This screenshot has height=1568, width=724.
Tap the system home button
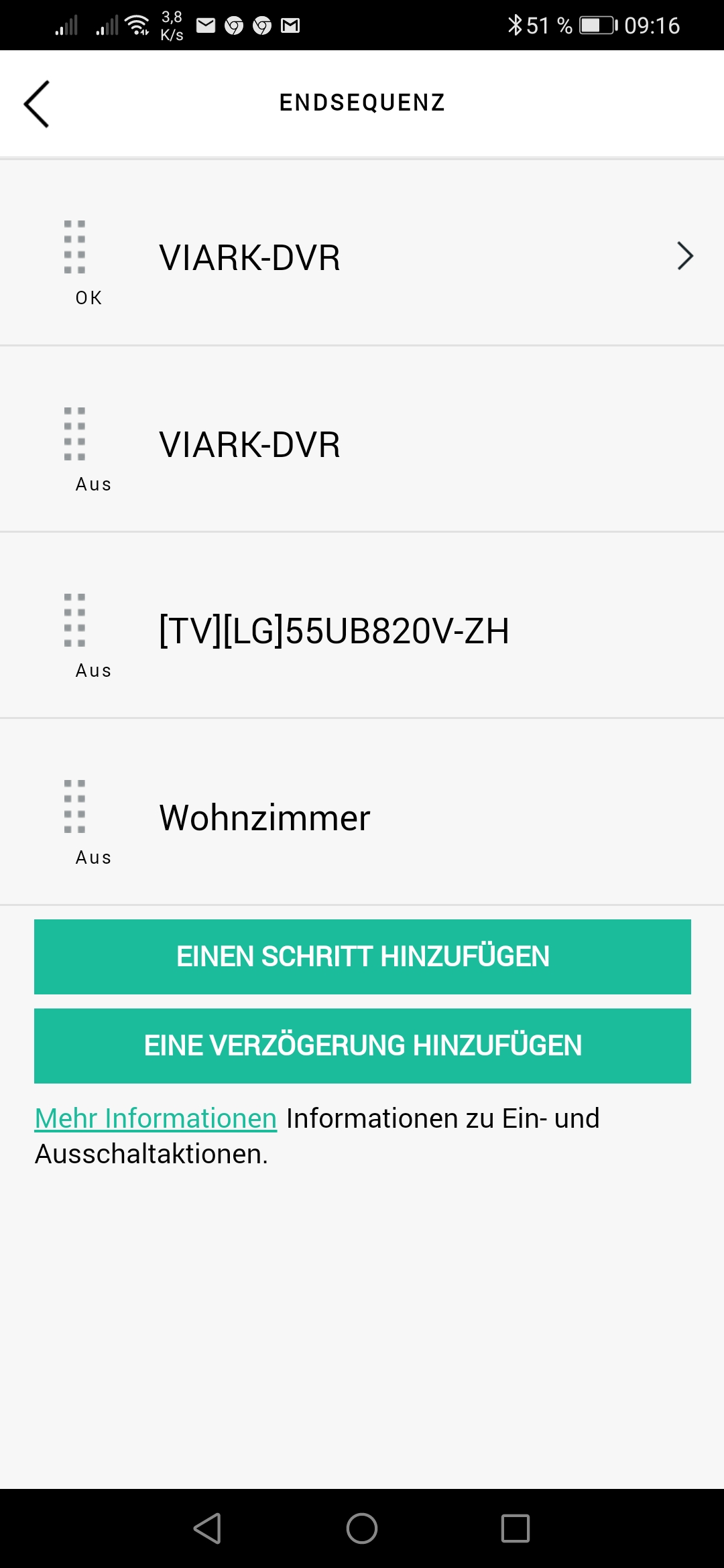tap(362, 1528)
